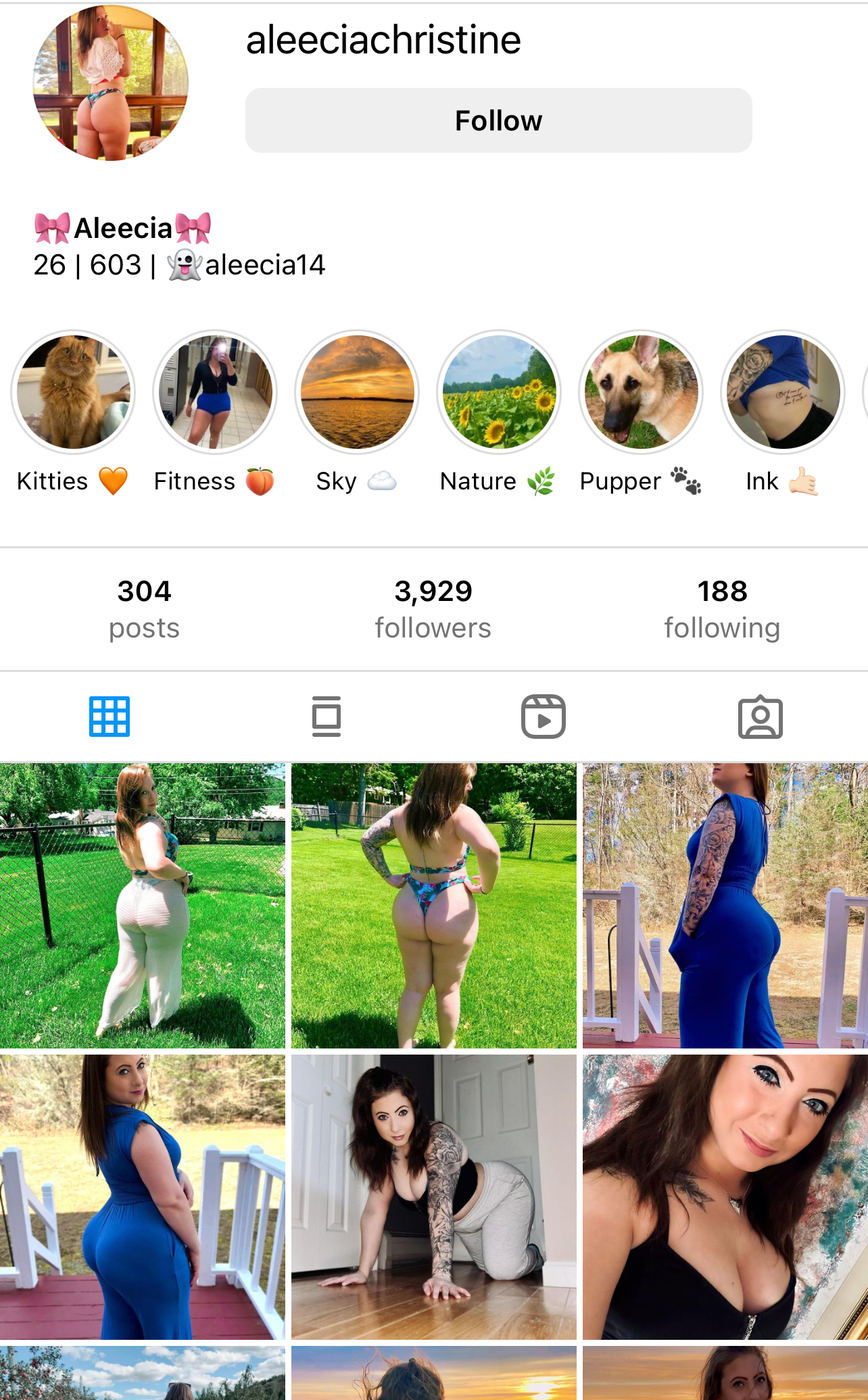View the Nature story highlight

(x=499, y=392)
